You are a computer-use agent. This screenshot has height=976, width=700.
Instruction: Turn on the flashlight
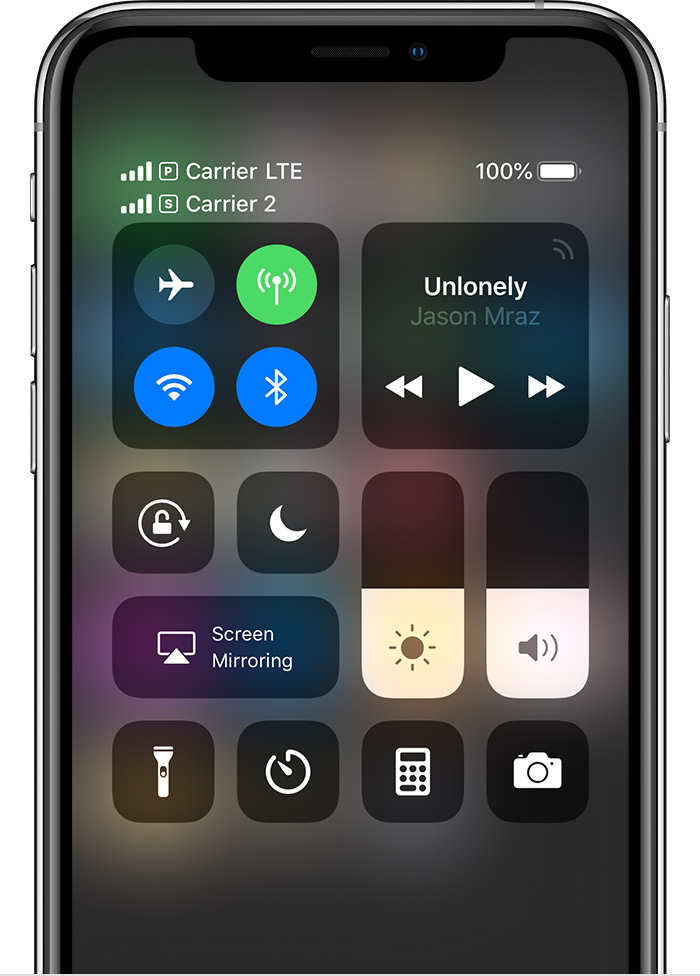pos(163,772)
